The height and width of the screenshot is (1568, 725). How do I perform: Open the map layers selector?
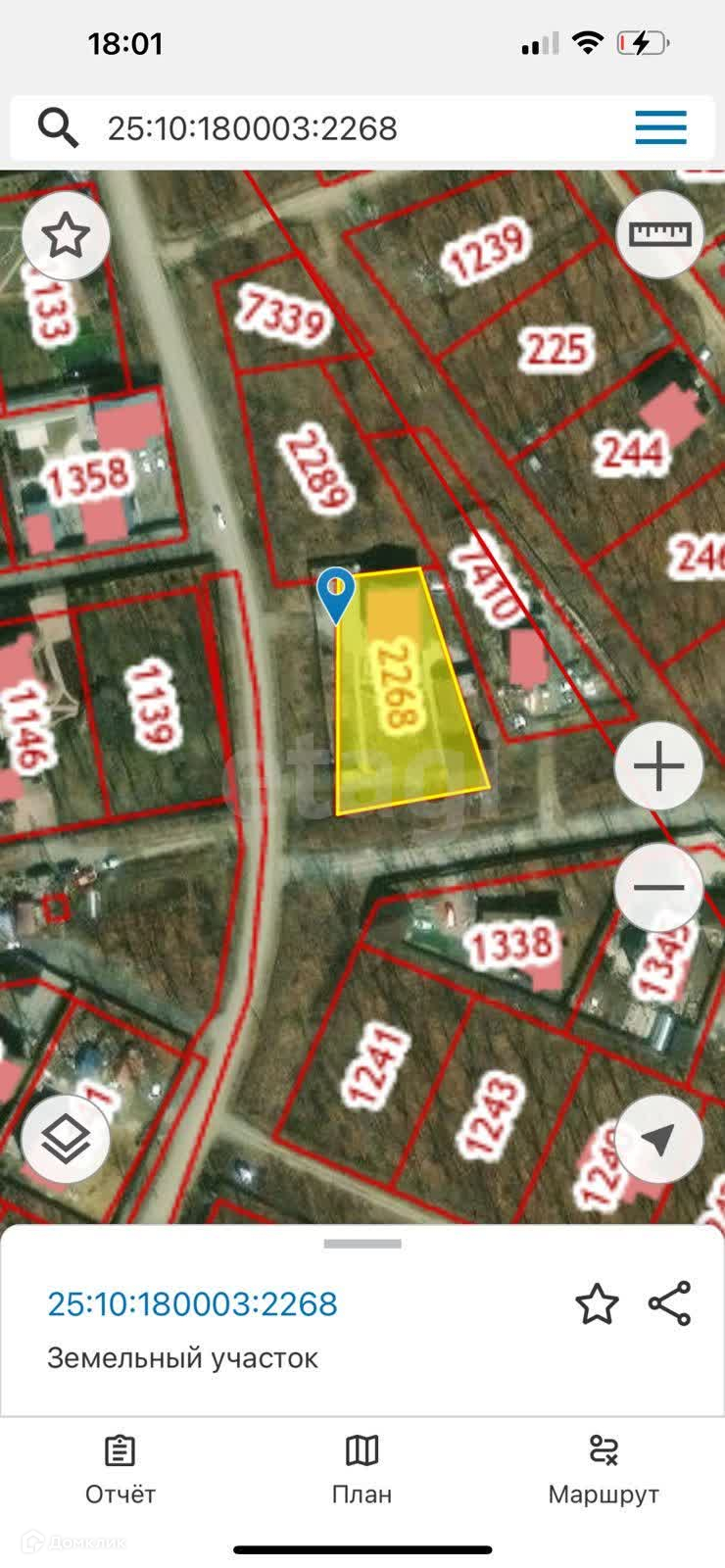66,1138
